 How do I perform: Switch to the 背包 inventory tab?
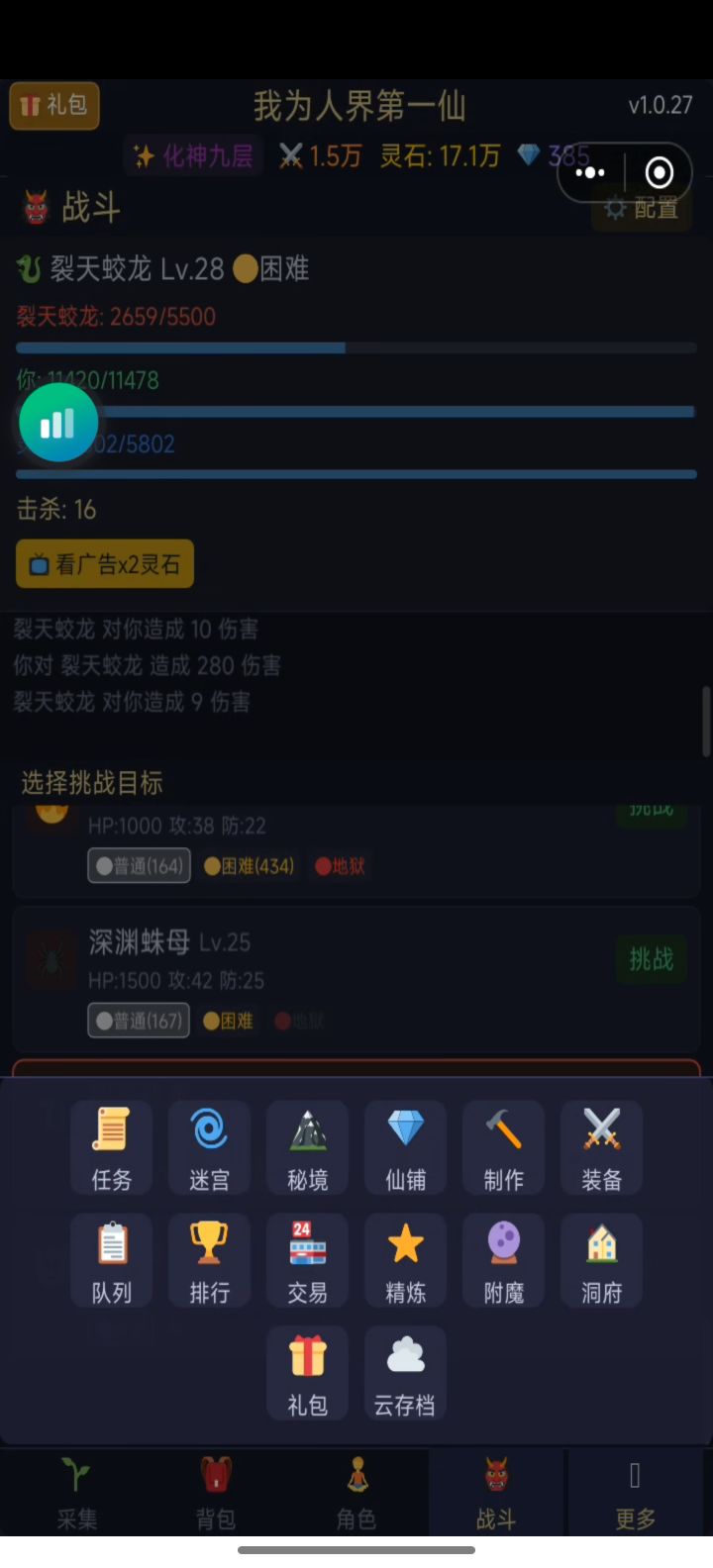click(215, 1493)
